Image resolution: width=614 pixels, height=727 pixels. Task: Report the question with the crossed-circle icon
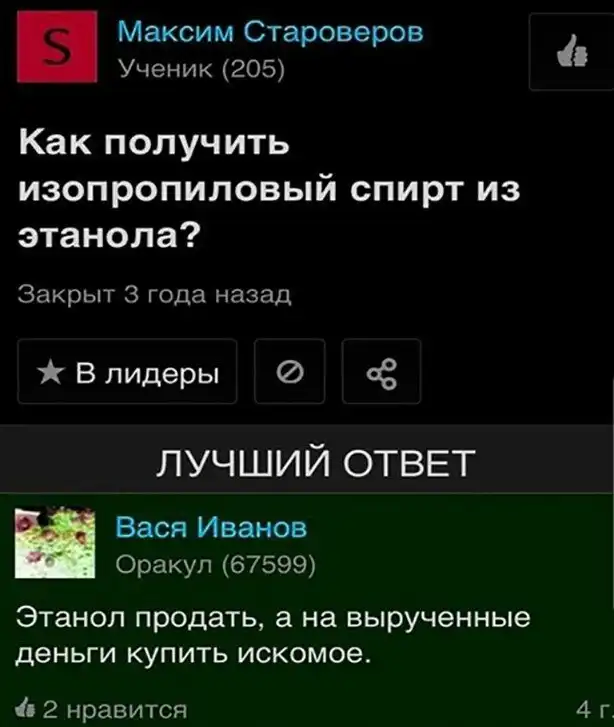tap(289, 372)
